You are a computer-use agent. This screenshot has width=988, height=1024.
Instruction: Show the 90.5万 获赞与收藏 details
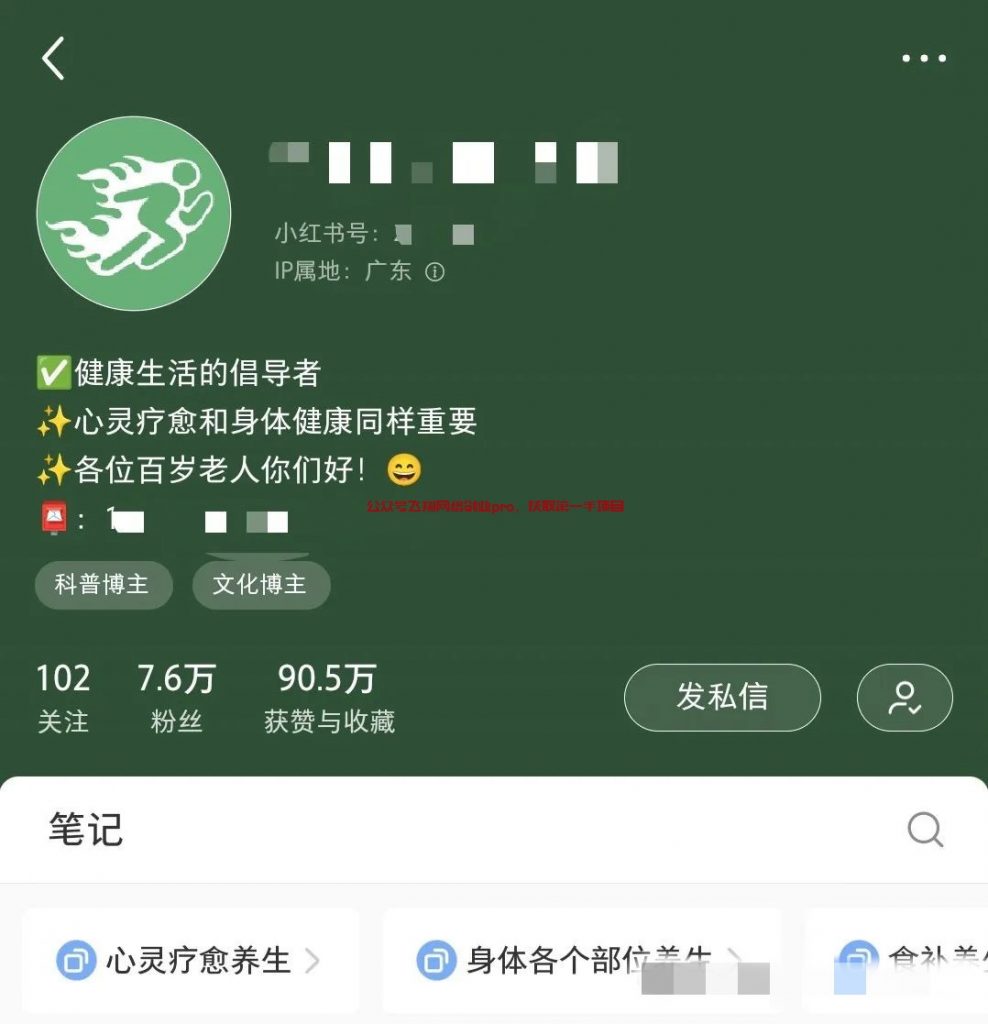(x=329, y=698)
